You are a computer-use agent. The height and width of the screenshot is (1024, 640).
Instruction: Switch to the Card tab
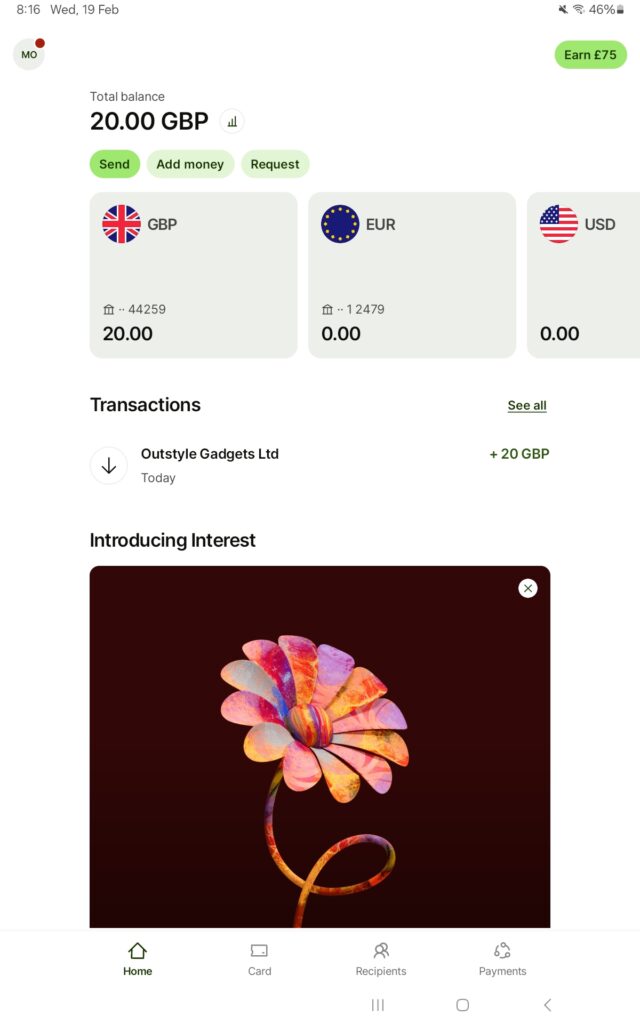pyautogui.click(x=259, y=959)
